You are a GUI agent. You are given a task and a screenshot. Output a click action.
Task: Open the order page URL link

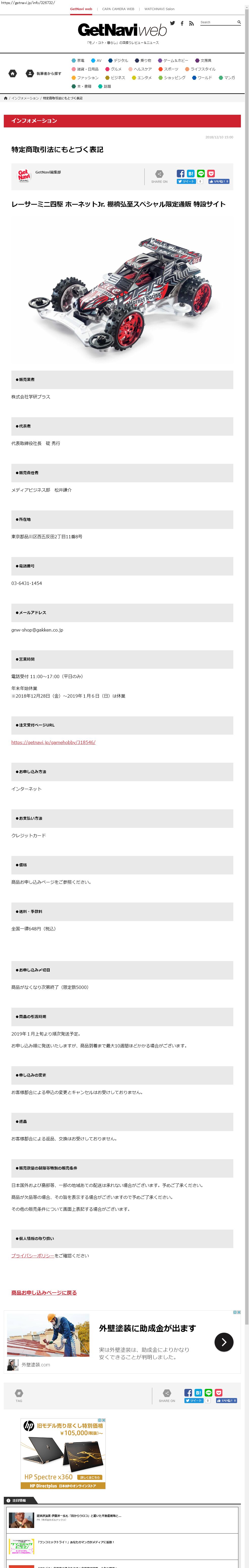(x=54, y=742)
